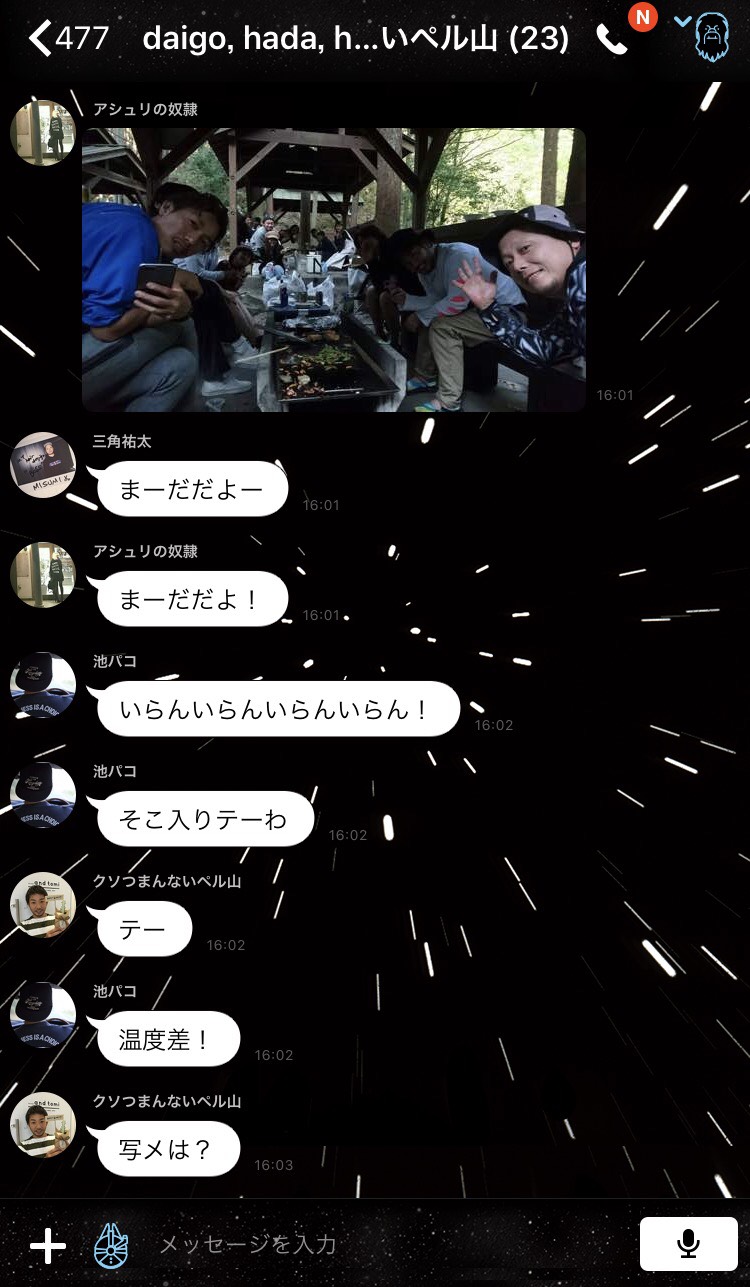Viewport: 750px width, 1287px height.
Task: View 三角祐太's profile picture
Action: click(42, 466)
